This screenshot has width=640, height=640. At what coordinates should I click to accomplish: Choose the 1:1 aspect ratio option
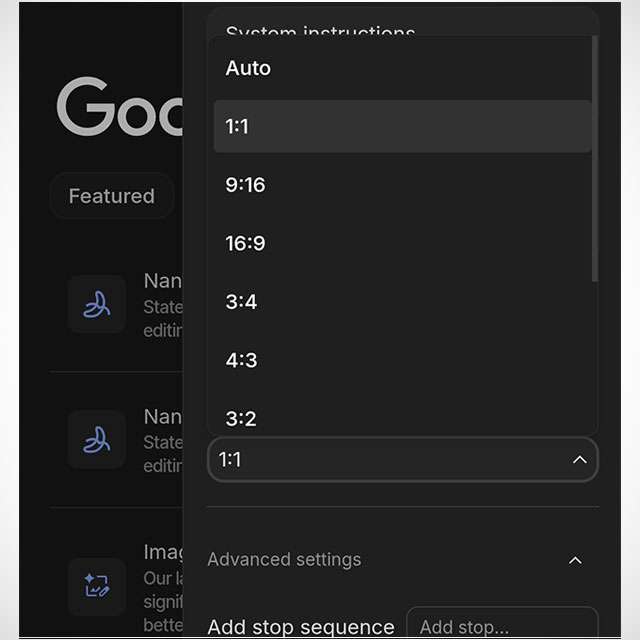(400, 127)
